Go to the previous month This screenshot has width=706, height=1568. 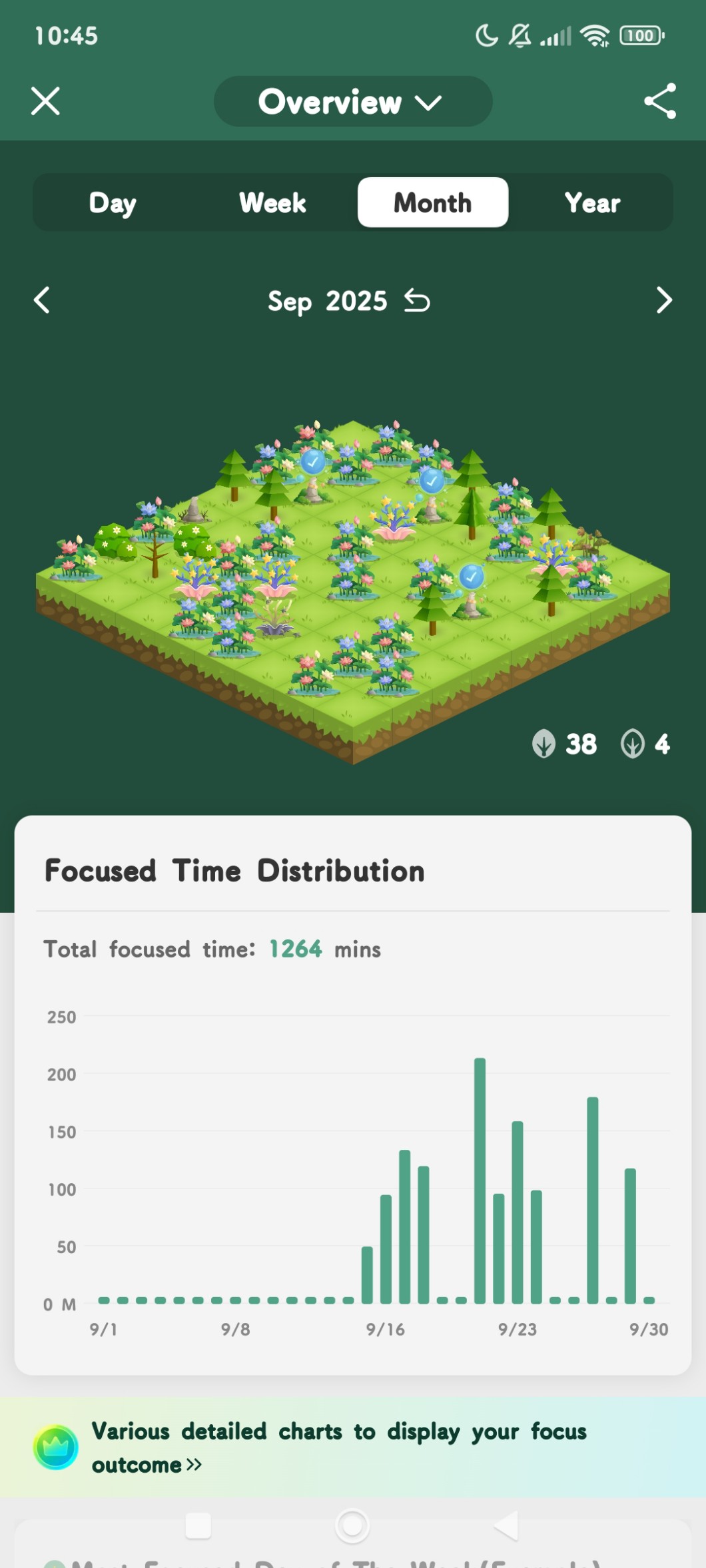tap(42, 300)
